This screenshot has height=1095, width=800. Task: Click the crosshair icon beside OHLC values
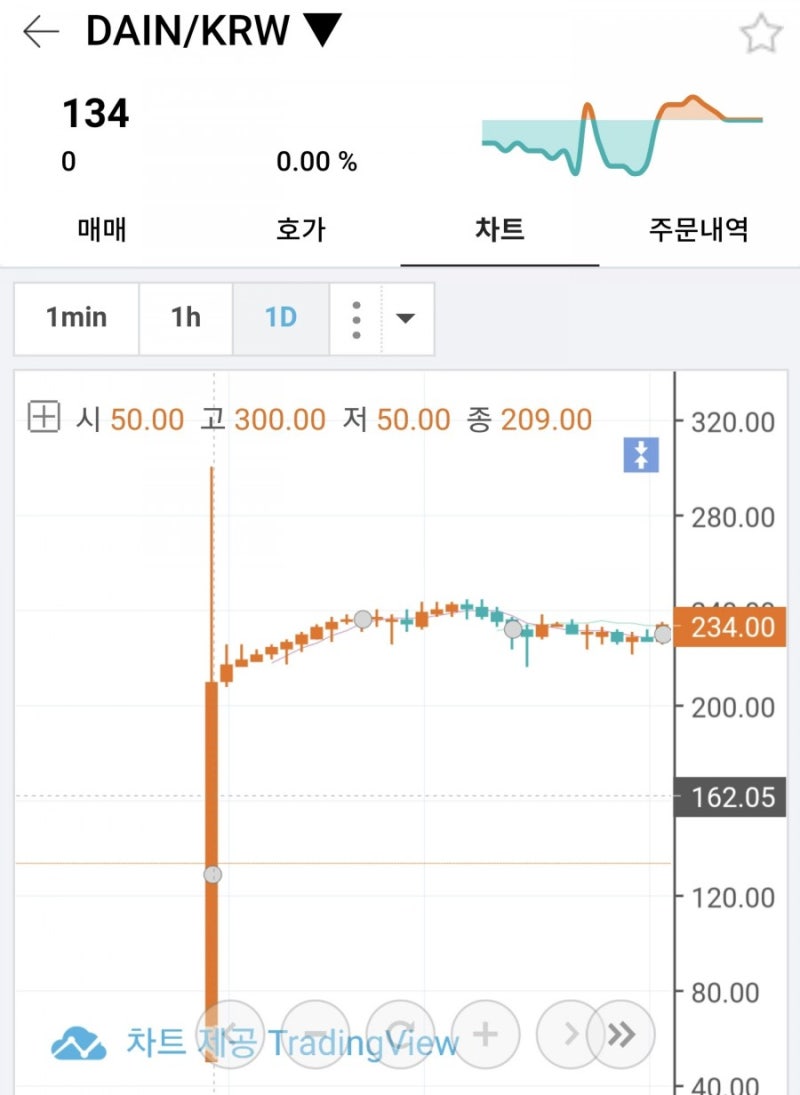(x=46, y=418)
